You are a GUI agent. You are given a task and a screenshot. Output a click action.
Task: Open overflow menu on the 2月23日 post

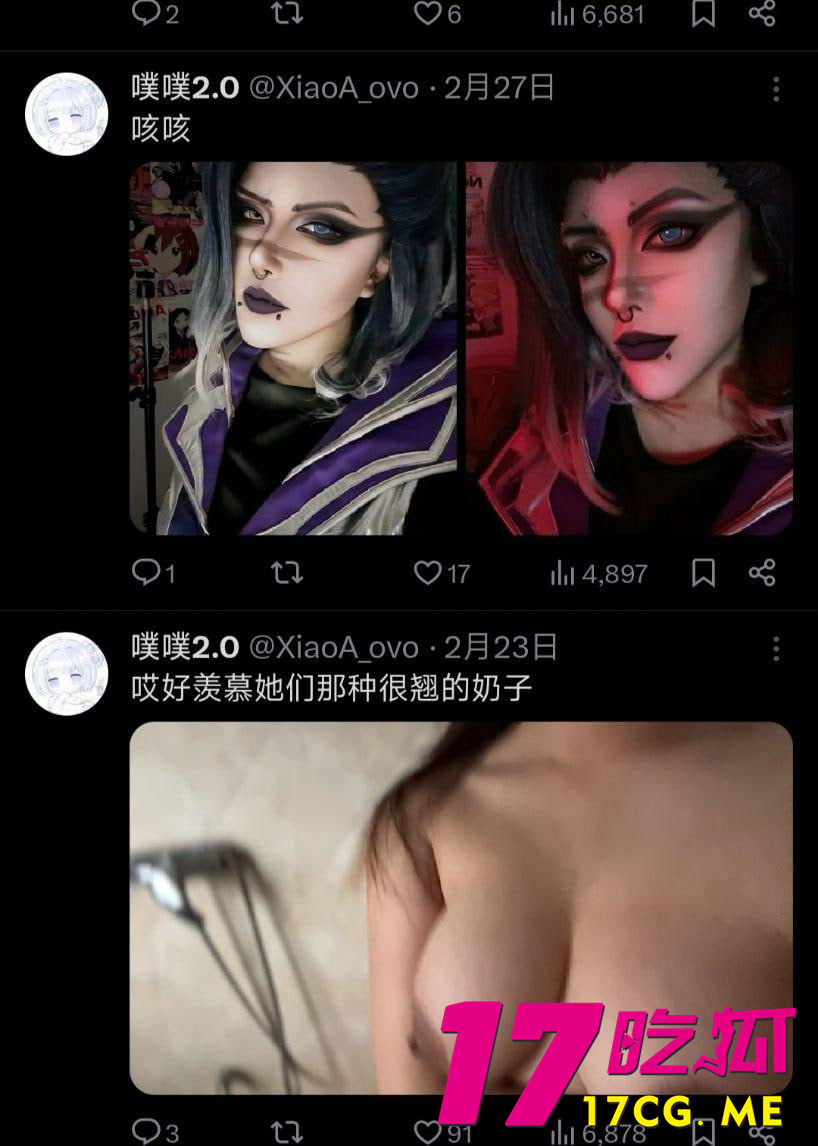point(776,649)
